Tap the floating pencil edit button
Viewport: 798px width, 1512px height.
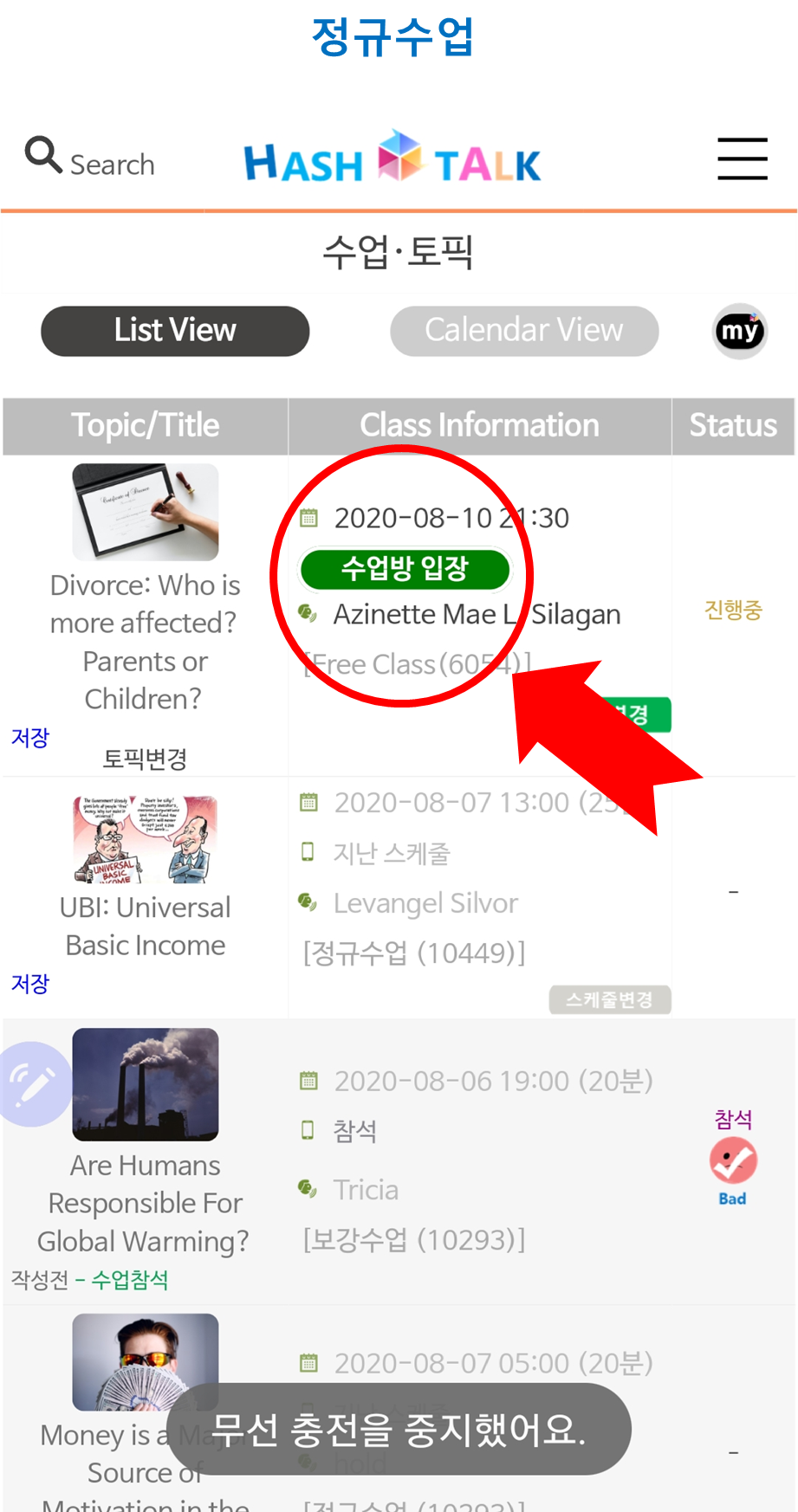point(34,1084)
